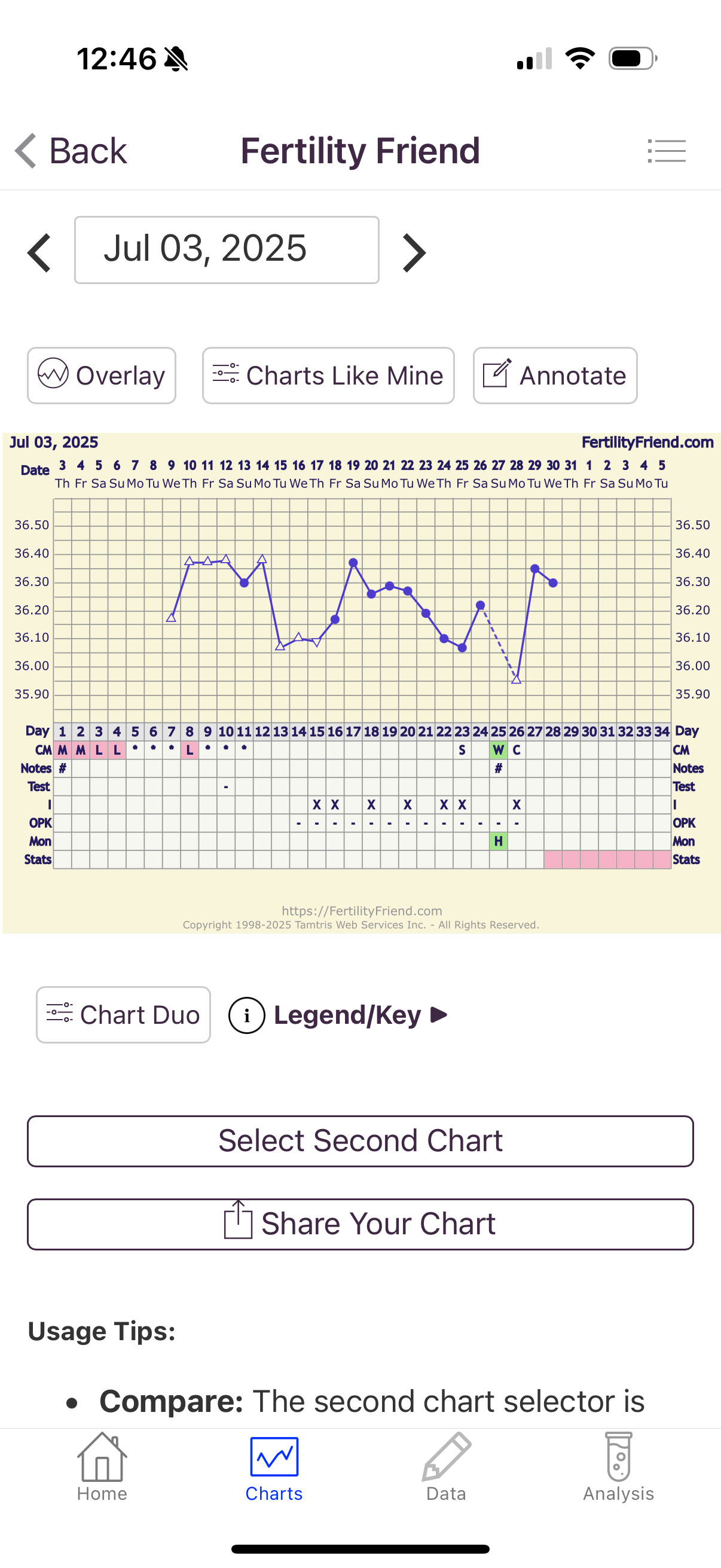The width and height of the screenshot is (721, 1568).
Task: Open Chart Duo settings
Action: (124, 1015)
